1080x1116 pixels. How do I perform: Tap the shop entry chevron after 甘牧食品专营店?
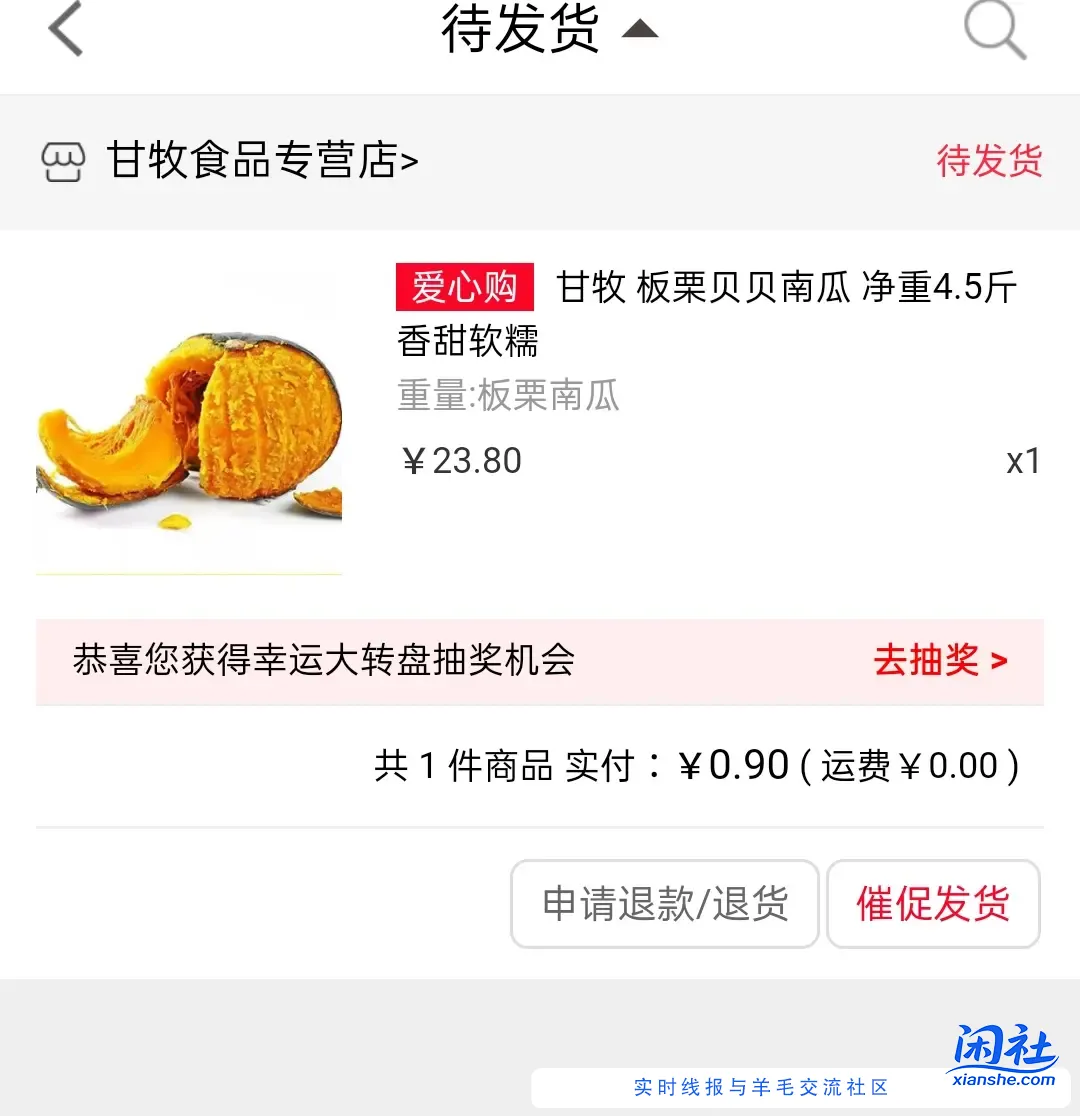coord(411,161)
